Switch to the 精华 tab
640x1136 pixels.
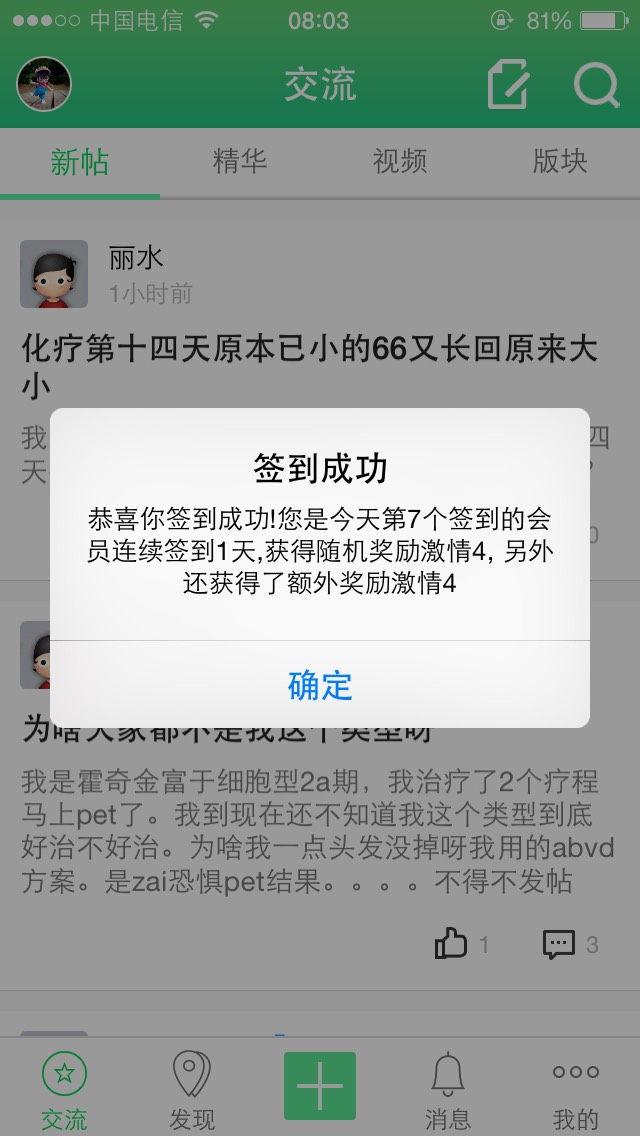(240, 162)
